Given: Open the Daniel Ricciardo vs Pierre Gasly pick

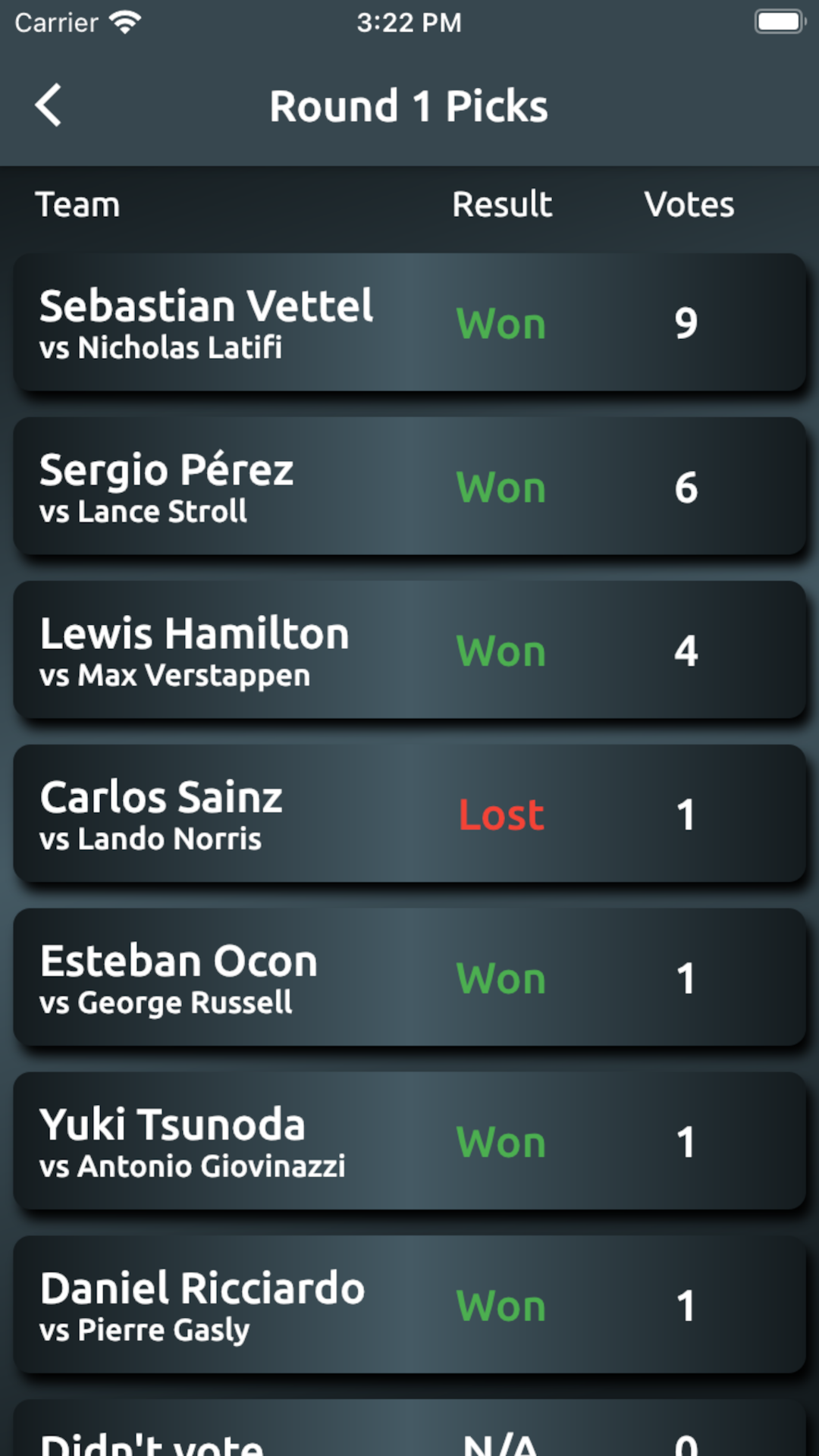Looking at the screenshot, I should coord(409,1306).
